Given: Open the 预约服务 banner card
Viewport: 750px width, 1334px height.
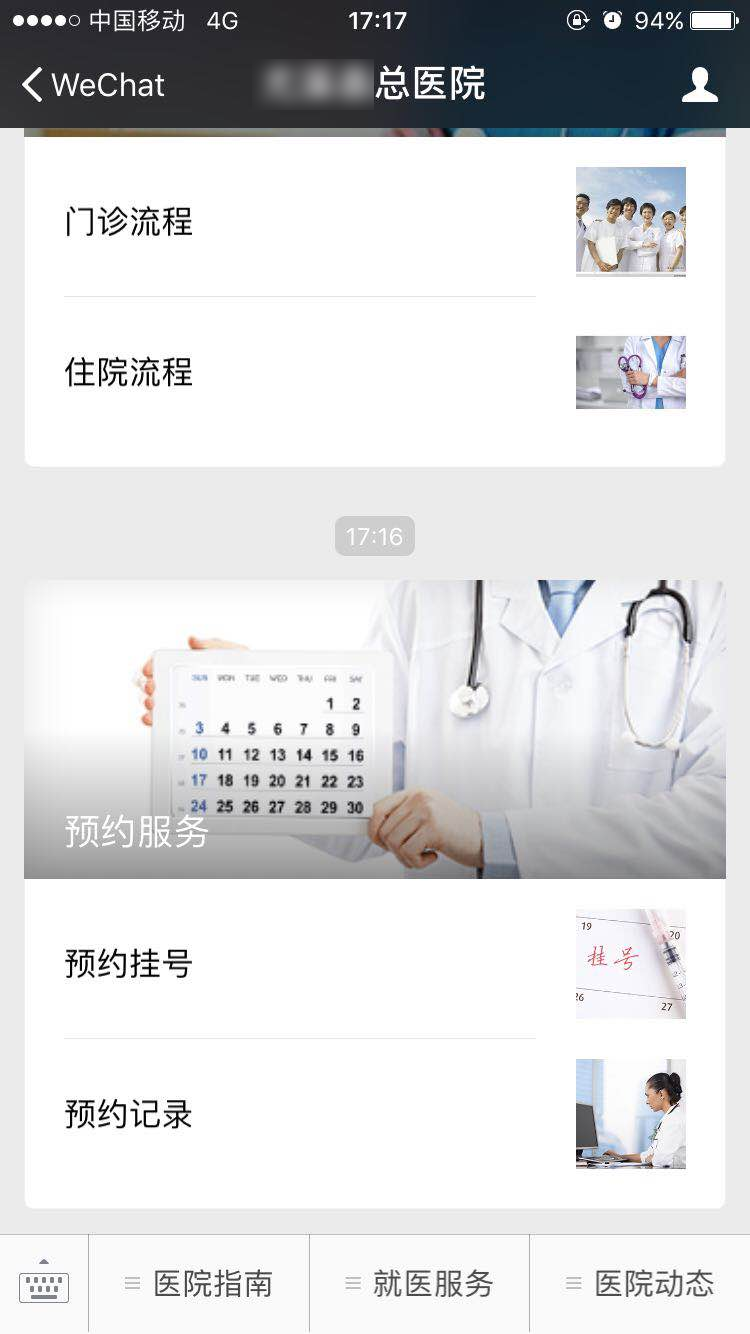Looking at the screenshot, I should point(374,729).
